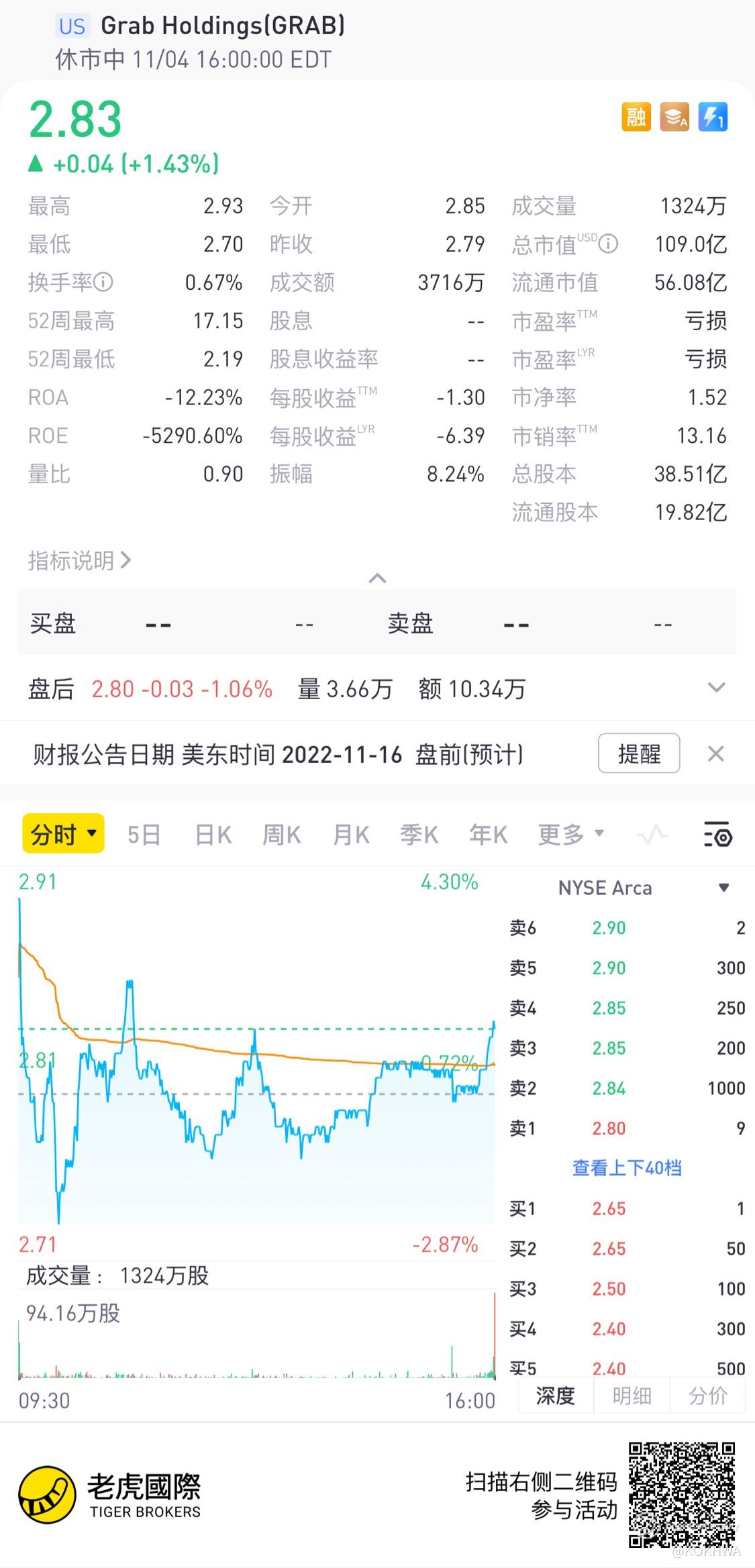Image resolution: width=755 pixels, height=1568 pixels.
Task: Tap the blue lightning quick-trade icon
Action: (713, 117)
